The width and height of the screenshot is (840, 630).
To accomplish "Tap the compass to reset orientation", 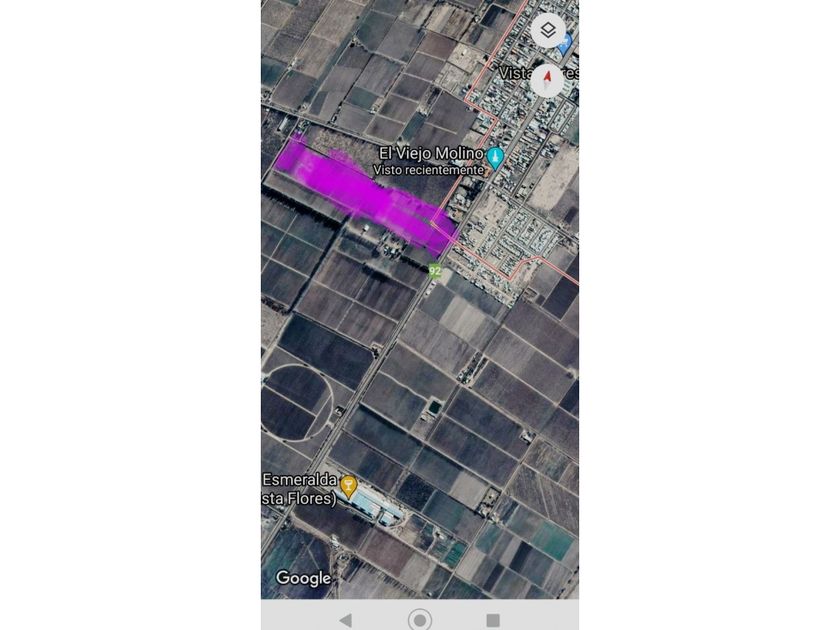I will [548, 80].
